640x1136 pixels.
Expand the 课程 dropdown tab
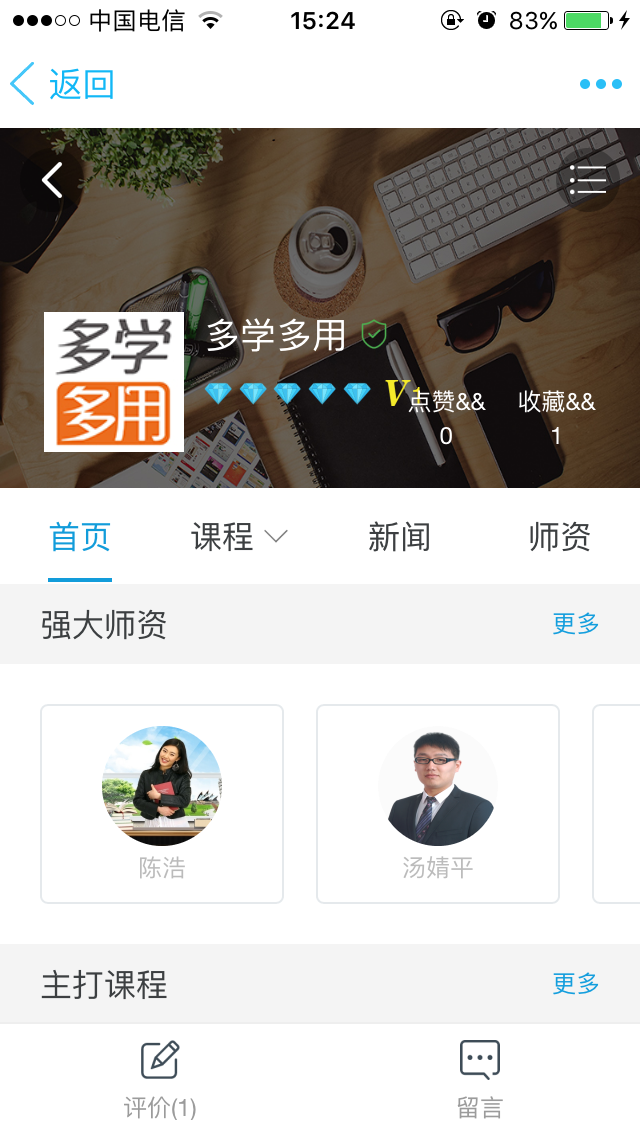[239, 538]
